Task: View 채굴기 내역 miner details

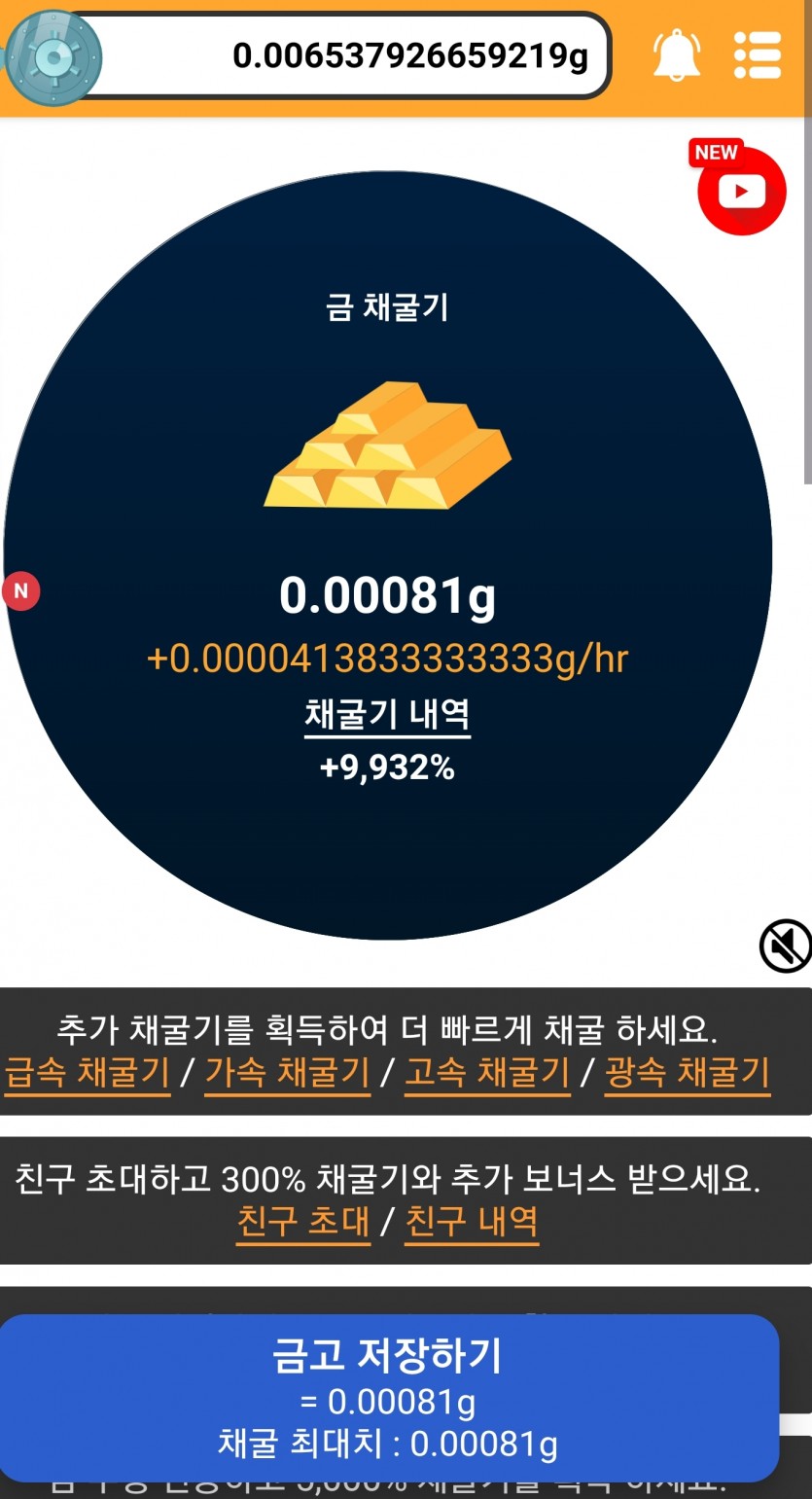Action: pyautogui.click(x=387, y=714)
